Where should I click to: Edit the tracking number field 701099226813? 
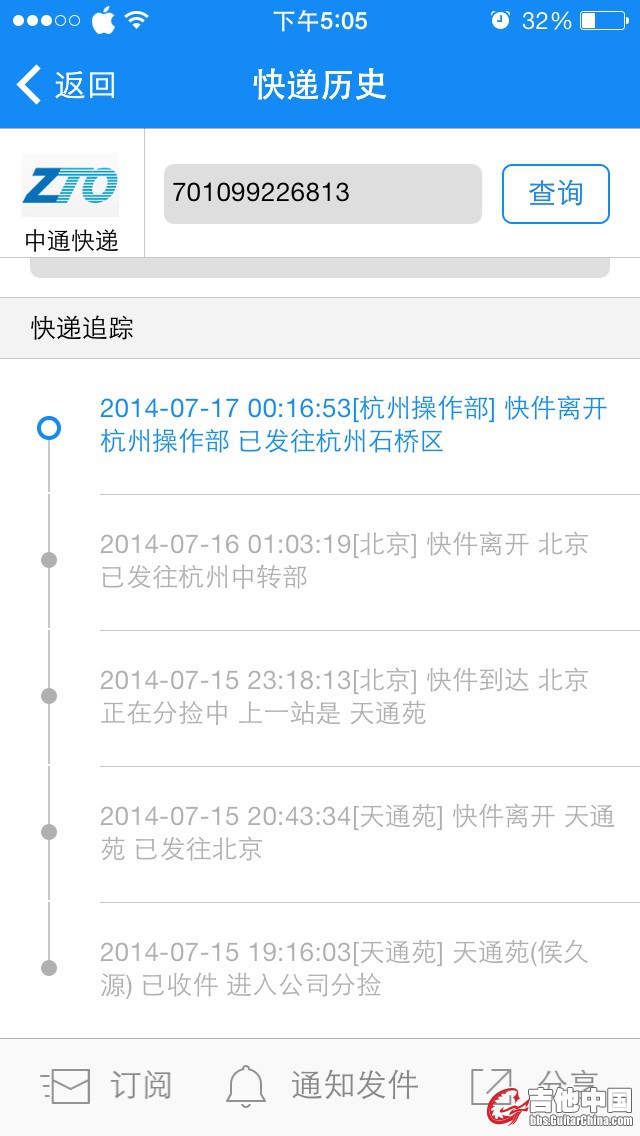[322, 193]
